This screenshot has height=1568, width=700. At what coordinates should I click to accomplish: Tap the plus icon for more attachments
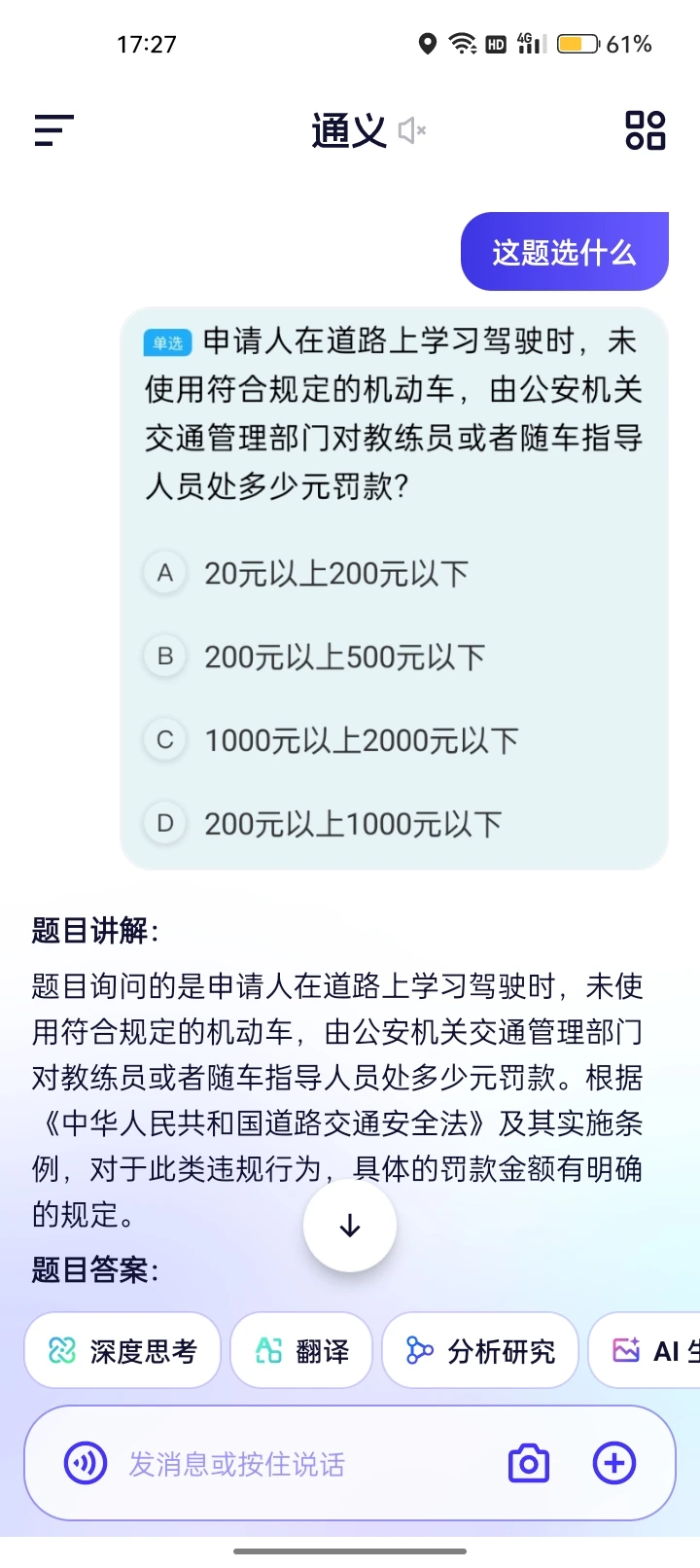614,1463
